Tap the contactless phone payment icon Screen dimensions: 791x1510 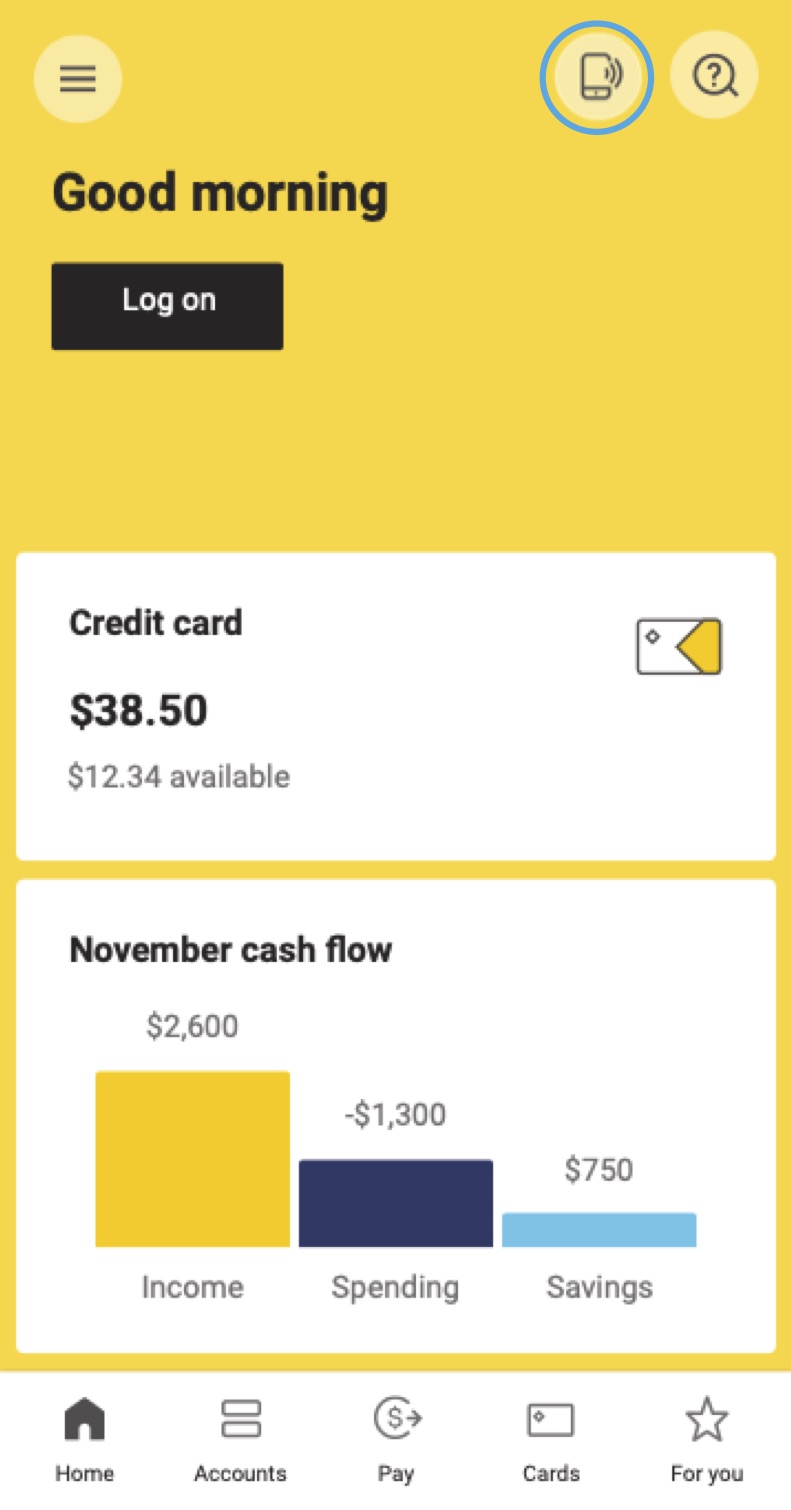[597, 77]
